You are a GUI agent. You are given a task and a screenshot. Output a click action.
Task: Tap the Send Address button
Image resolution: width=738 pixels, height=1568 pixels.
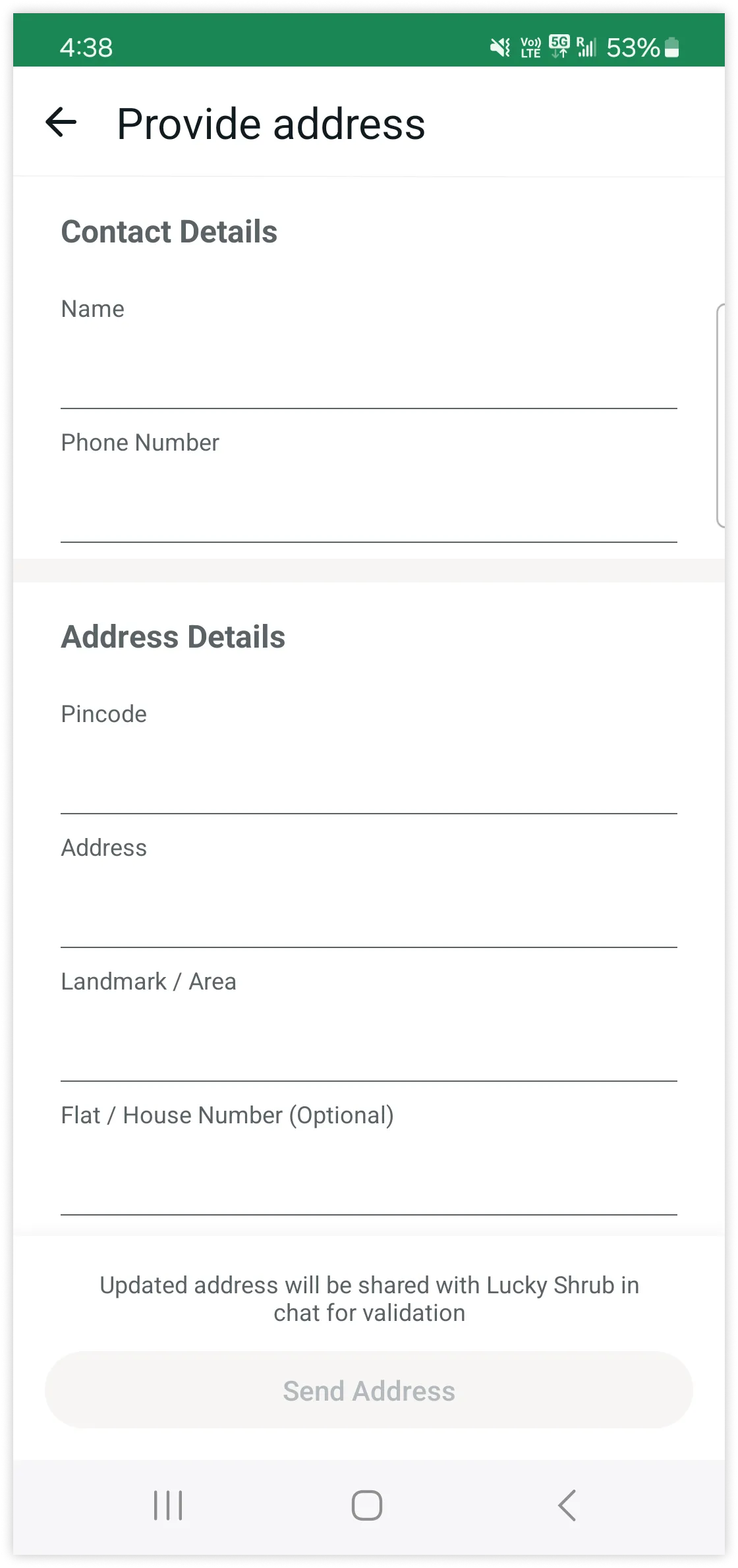click(369, 1391)
